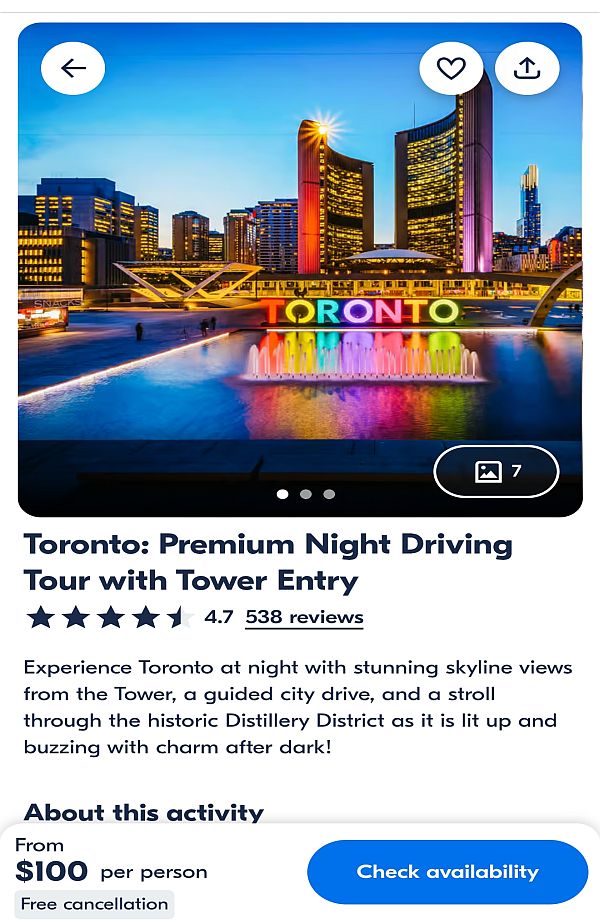This screenshot has height=920, width=600.
Task: Open the 7-photo gallery
Action: coord(496,471)
